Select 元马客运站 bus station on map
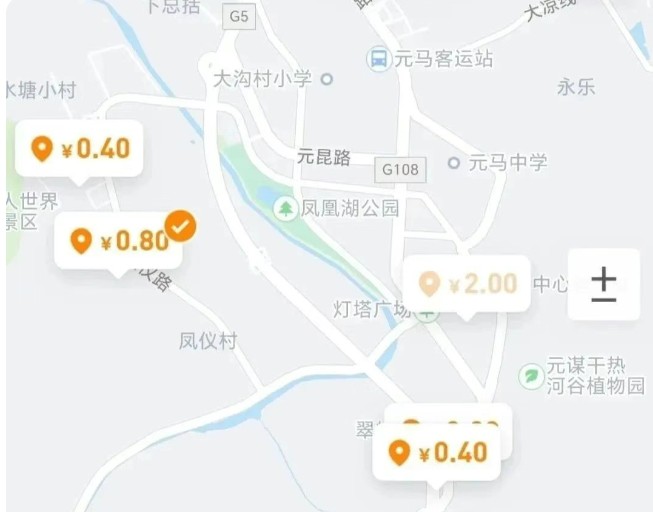Image resolution: width=653 pixels, height=512 pixels. tap(379, 59)
